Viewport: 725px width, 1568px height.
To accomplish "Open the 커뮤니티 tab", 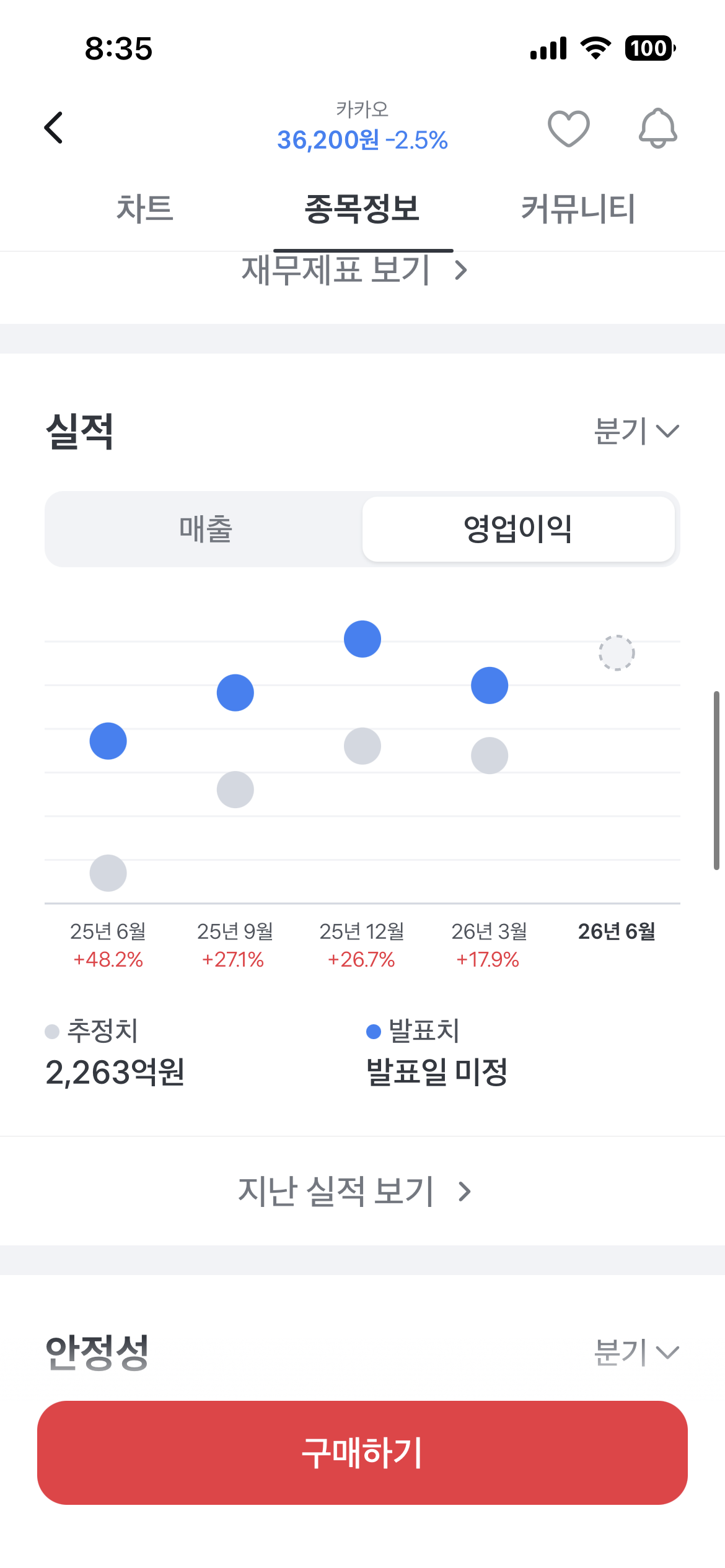I will [x=578, y=208].
